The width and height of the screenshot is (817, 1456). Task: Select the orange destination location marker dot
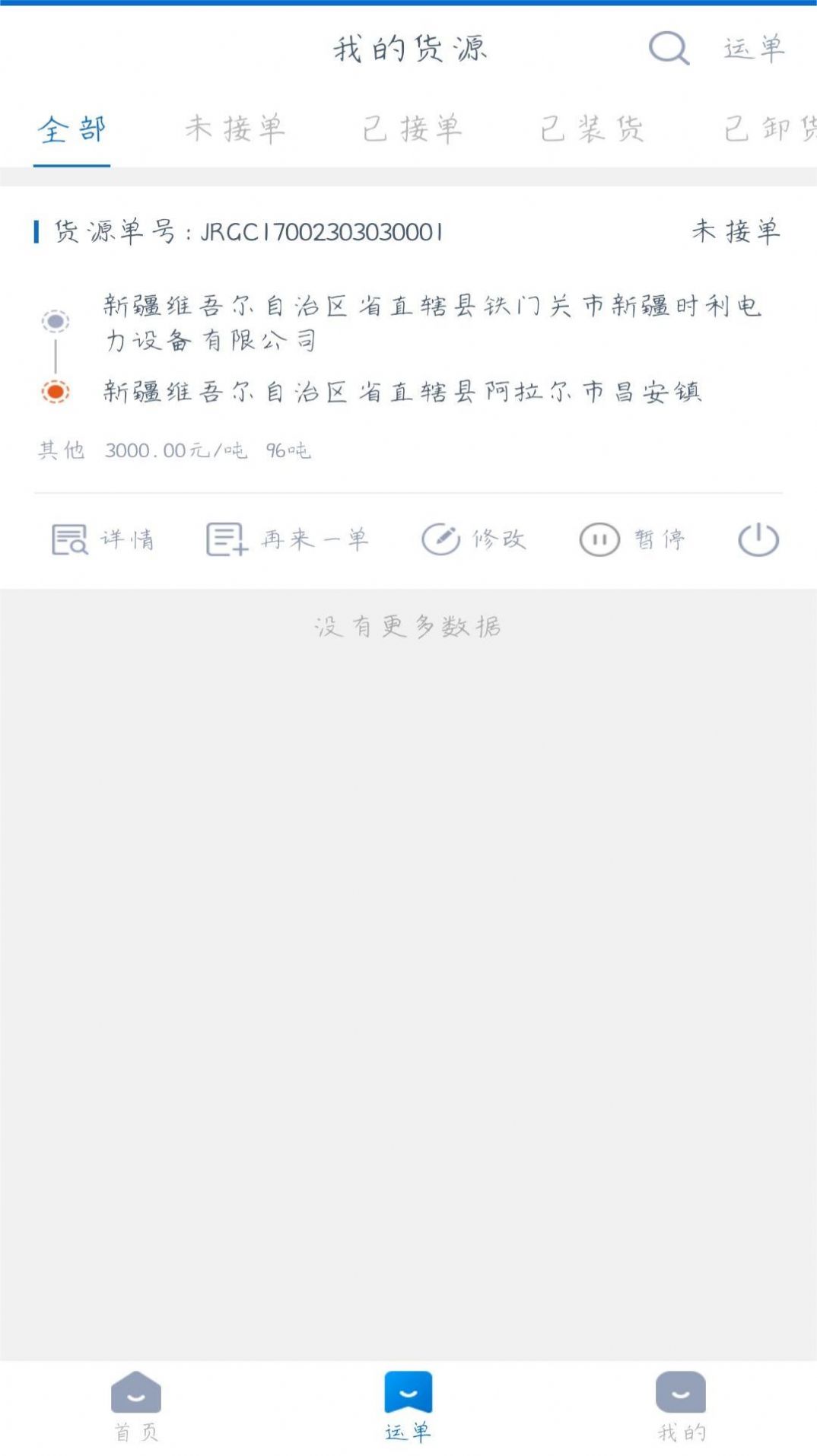click(55, 390)
